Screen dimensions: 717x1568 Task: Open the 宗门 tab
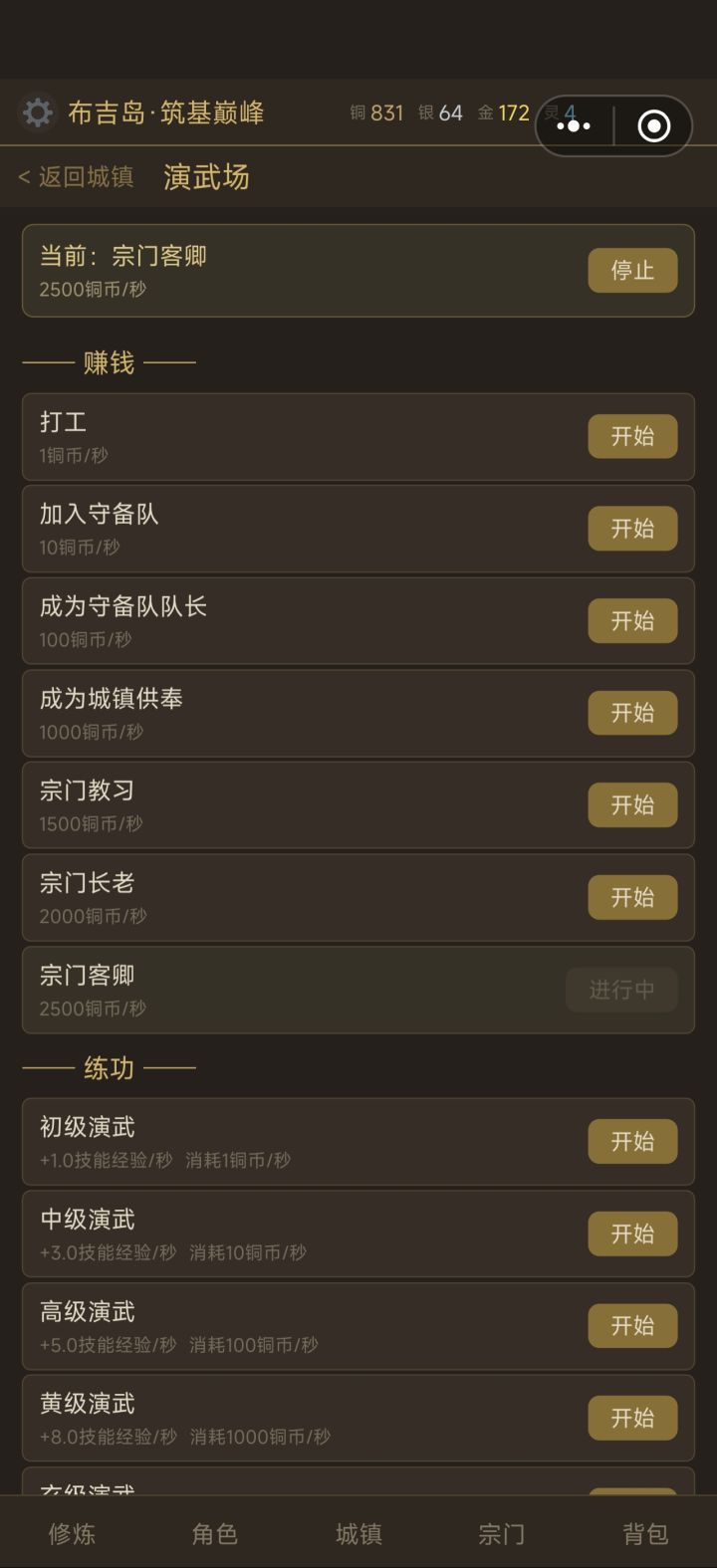(502, 1535)
